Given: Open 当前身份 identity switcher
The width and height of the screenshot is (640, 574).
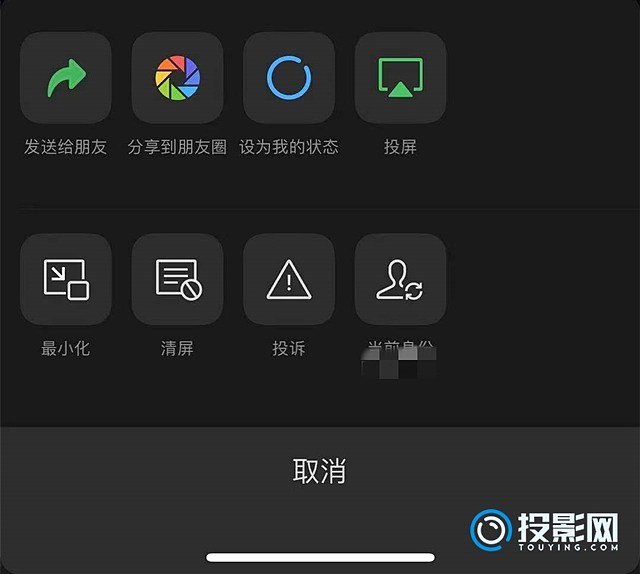Looking at the screenshot, I should [x=400, y=279].
